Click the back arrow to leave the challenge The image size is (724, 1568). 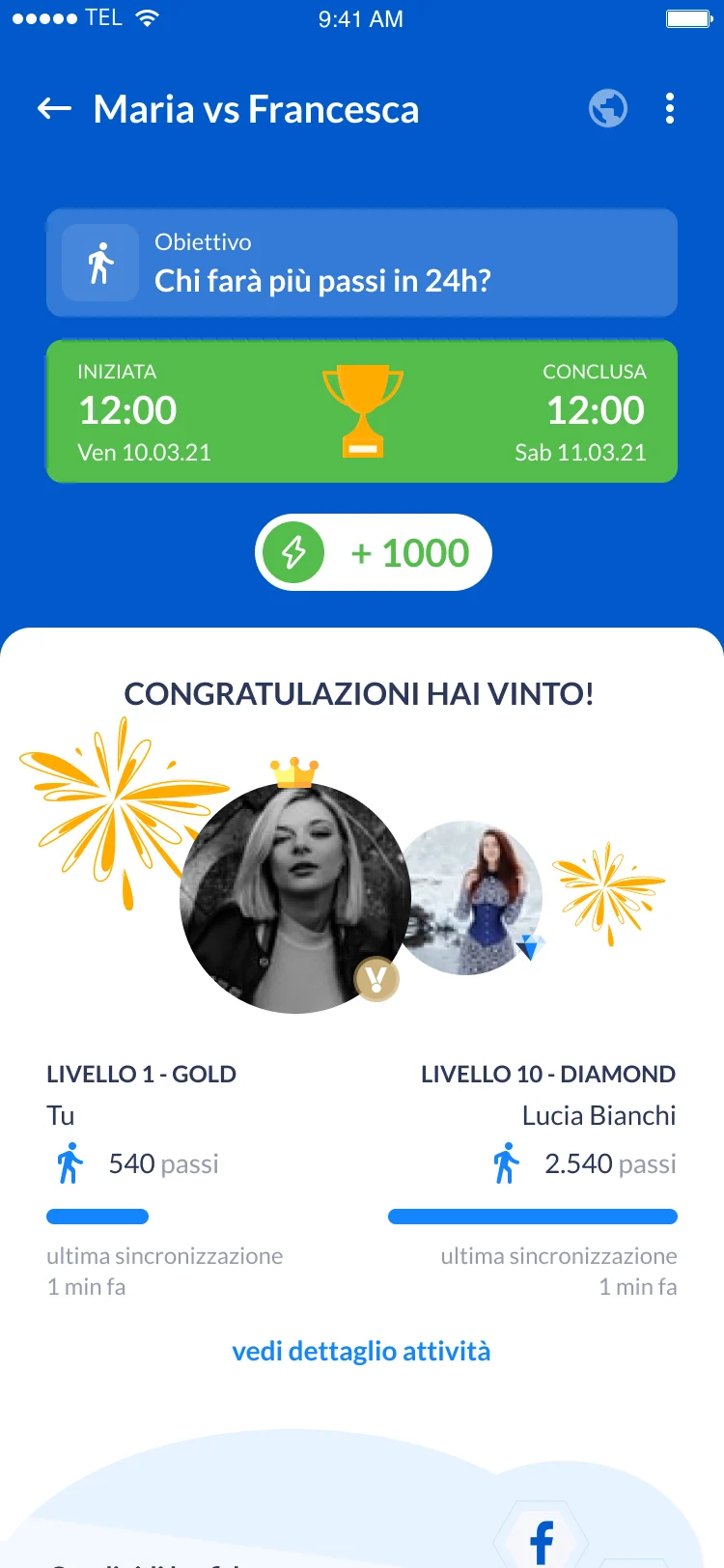coord(53,108)
